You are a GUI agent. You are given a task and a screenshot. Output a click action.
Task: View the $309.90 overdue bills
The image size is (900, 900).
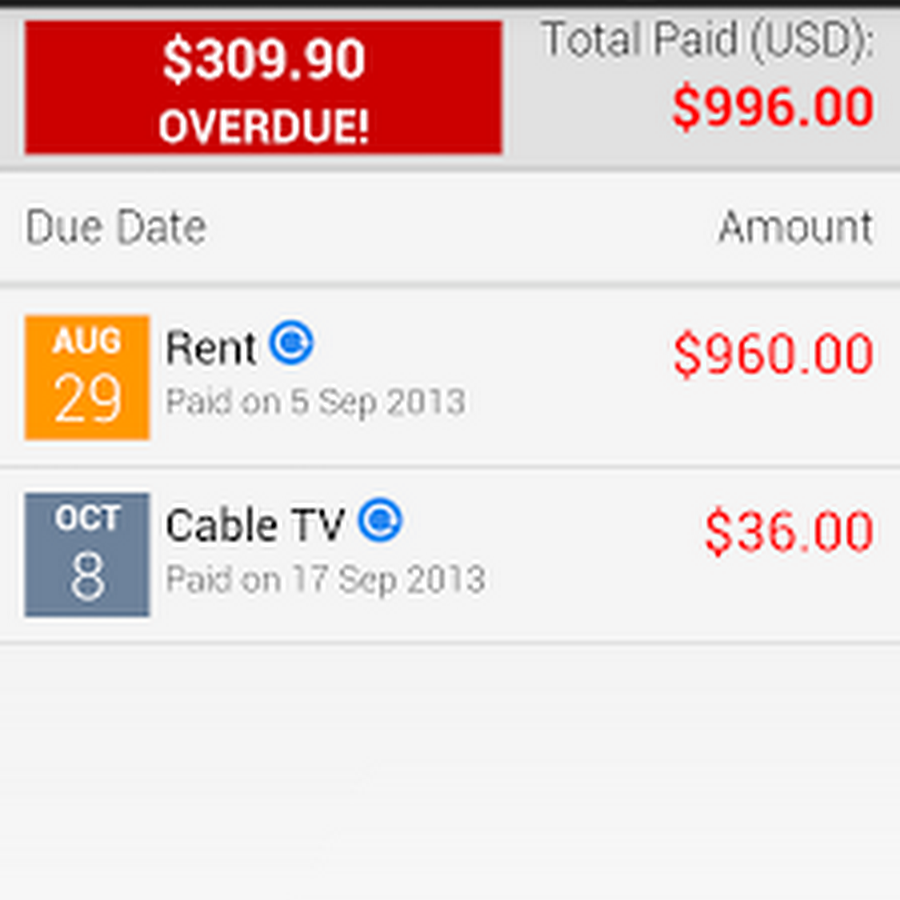(x=263, y=88)
